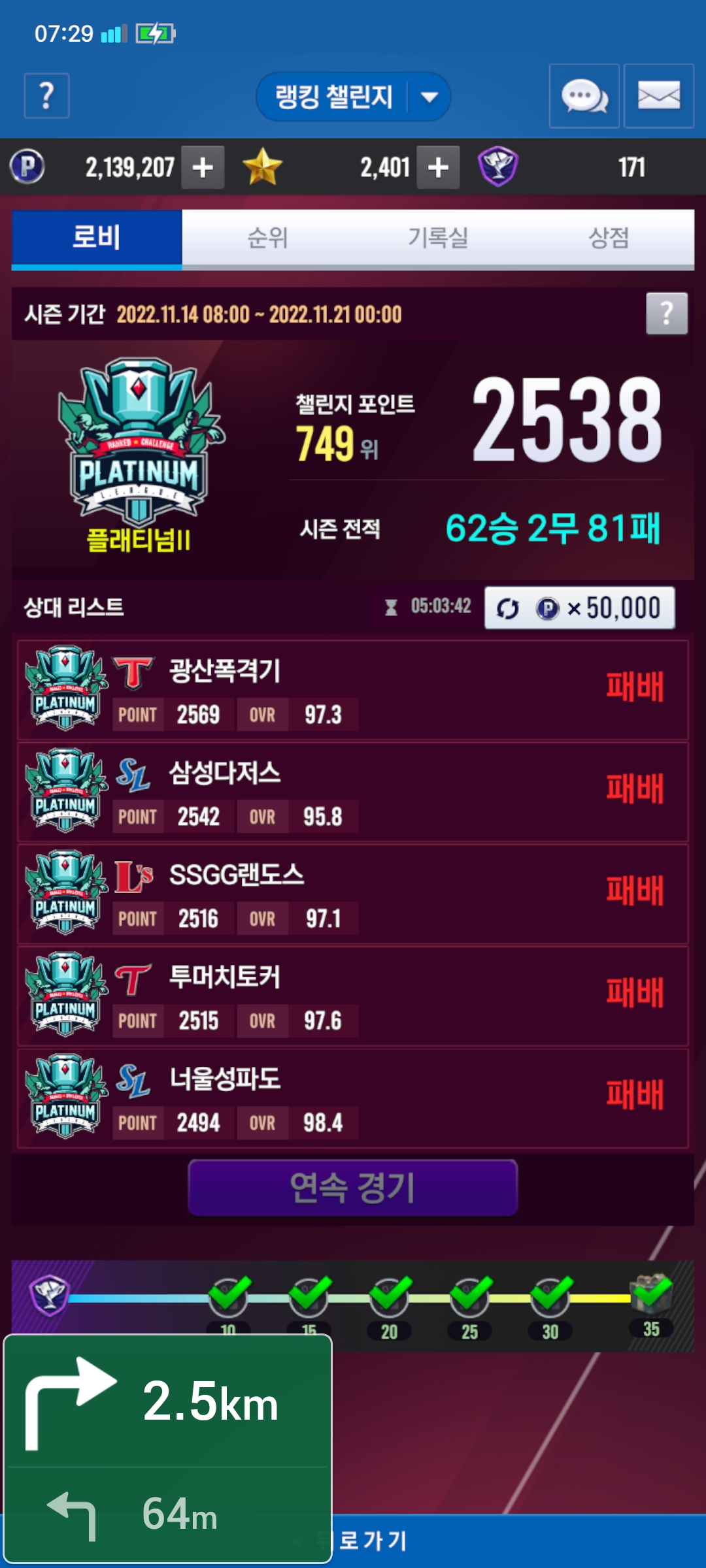Viewport: 706px width, 1568px height.
Task: Add more P points with plus button
Action: click(203, 168)
